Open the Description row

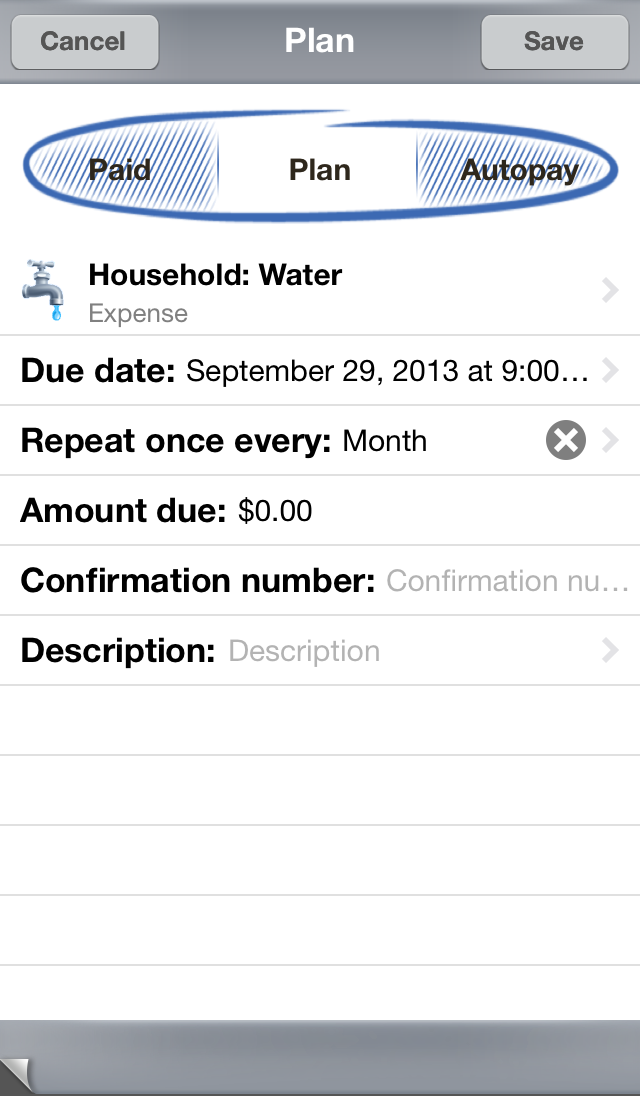coord(320,650)
